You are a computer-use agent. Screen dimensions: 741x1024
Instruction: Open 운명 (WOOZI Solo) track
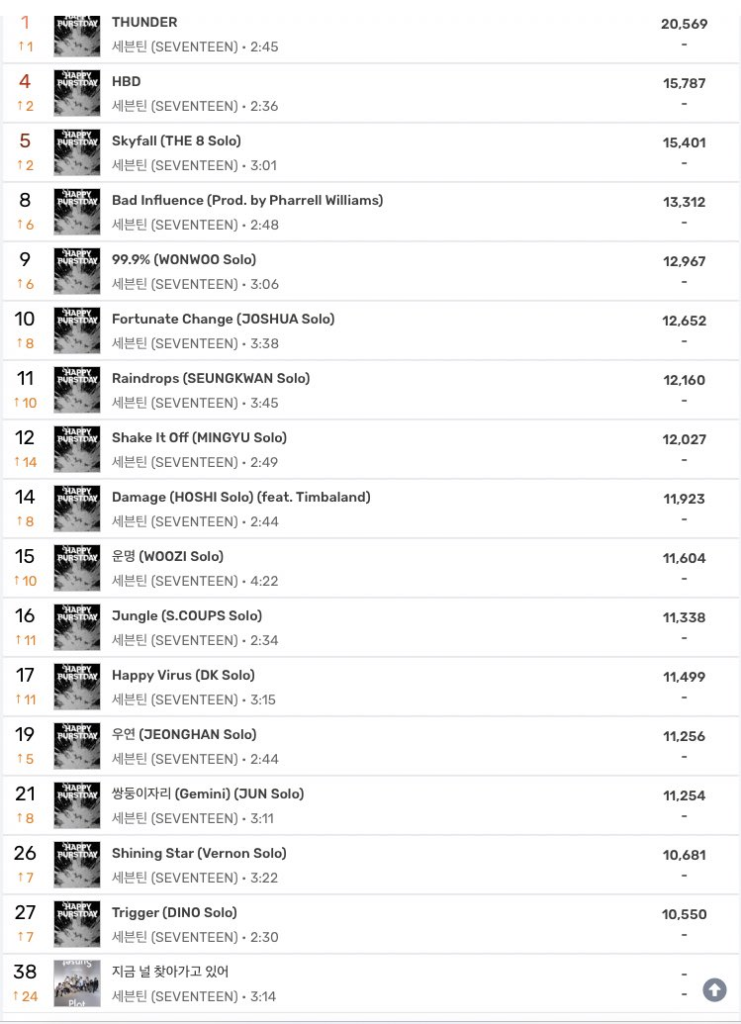[x=168, y=556]
